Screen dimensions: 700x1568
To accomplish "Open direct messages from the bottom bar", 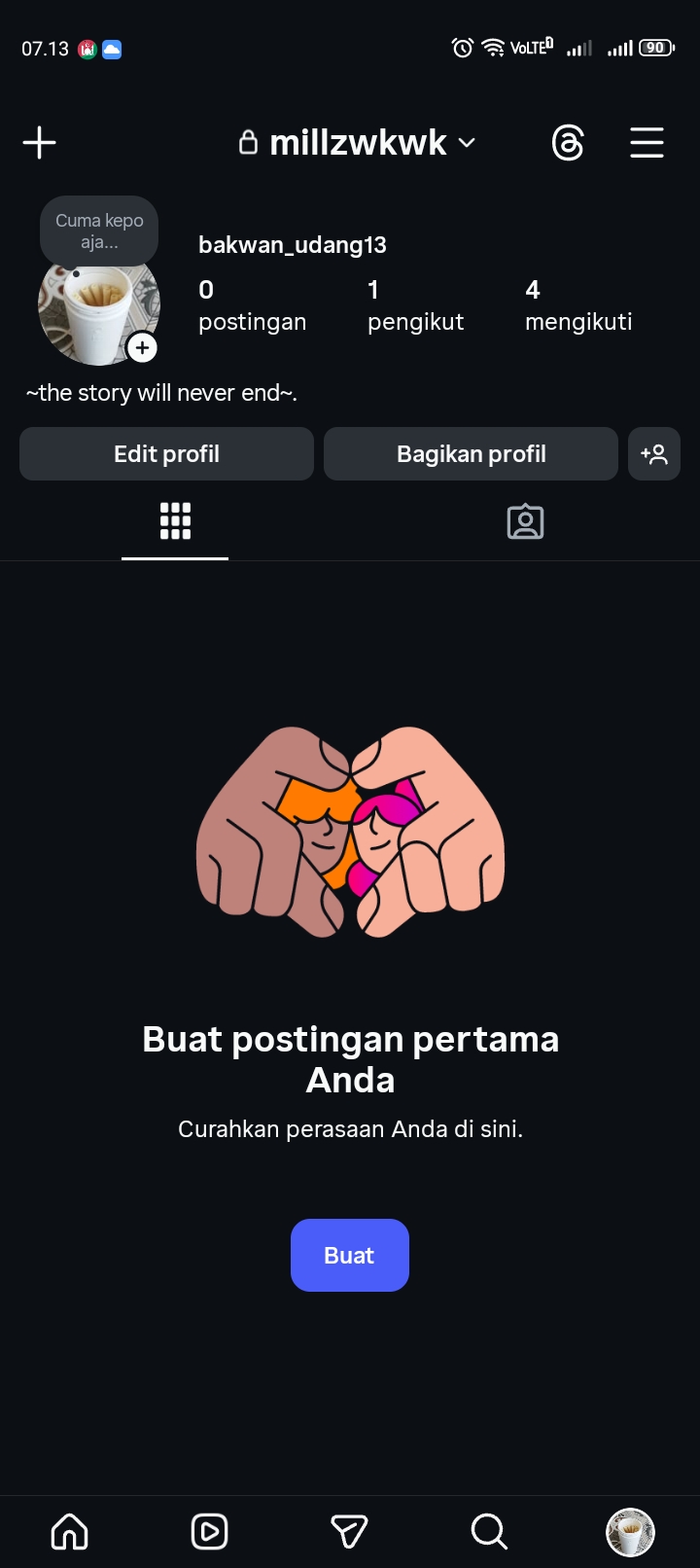I will click(x=349, y=1532).
